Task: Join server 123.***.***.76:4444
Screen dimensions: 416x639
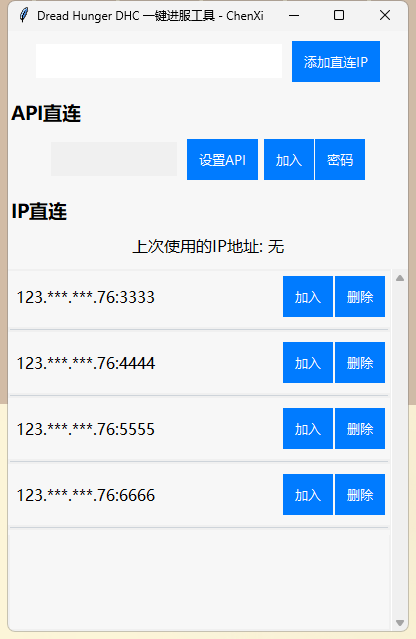Action: point(308,362)
